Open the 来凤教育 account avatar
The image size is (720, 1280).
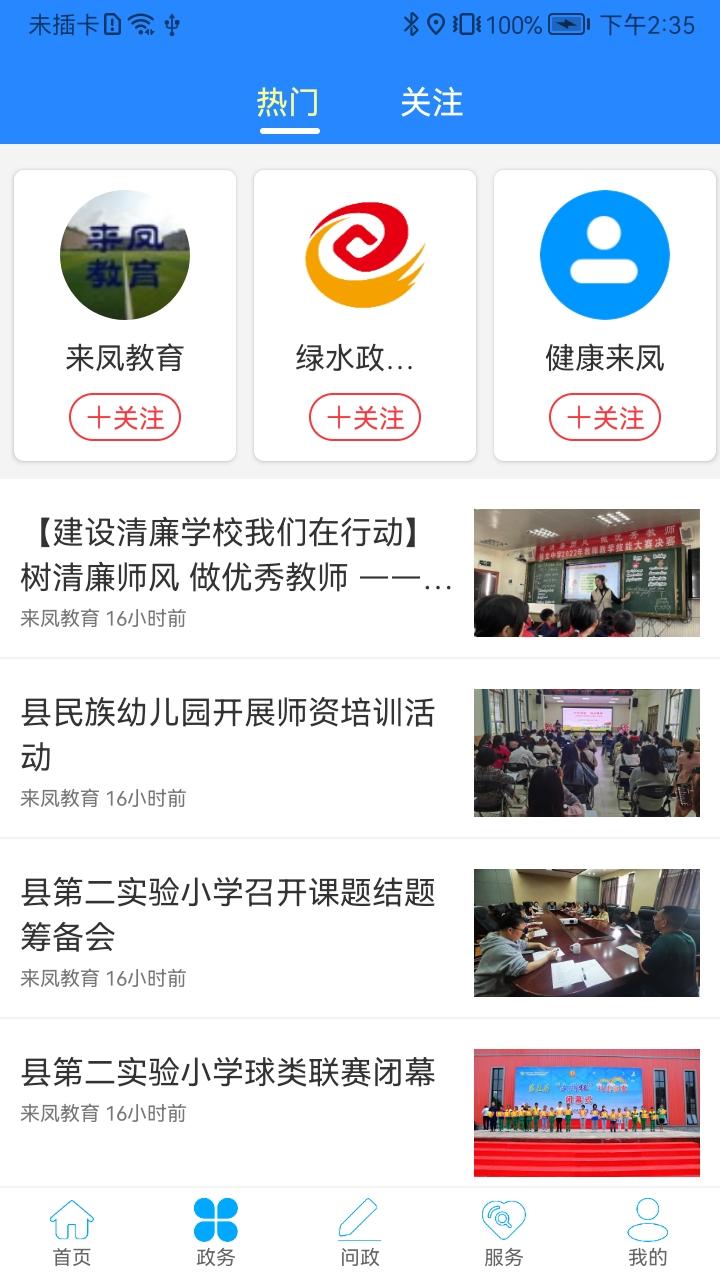(x=124, y=254)
